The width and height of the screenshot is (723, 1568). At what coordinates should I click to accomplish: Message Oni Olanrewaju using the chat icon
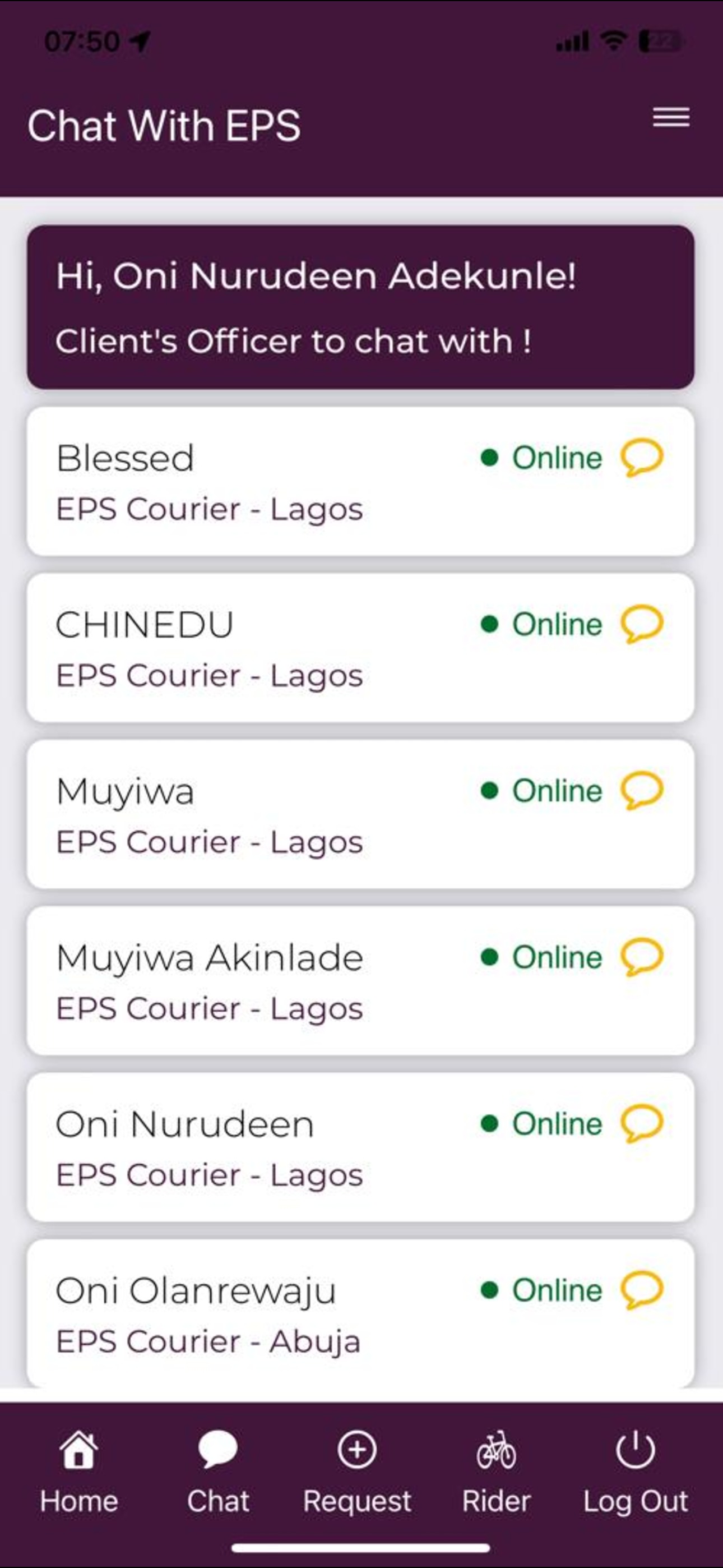tap(641, 1289)
